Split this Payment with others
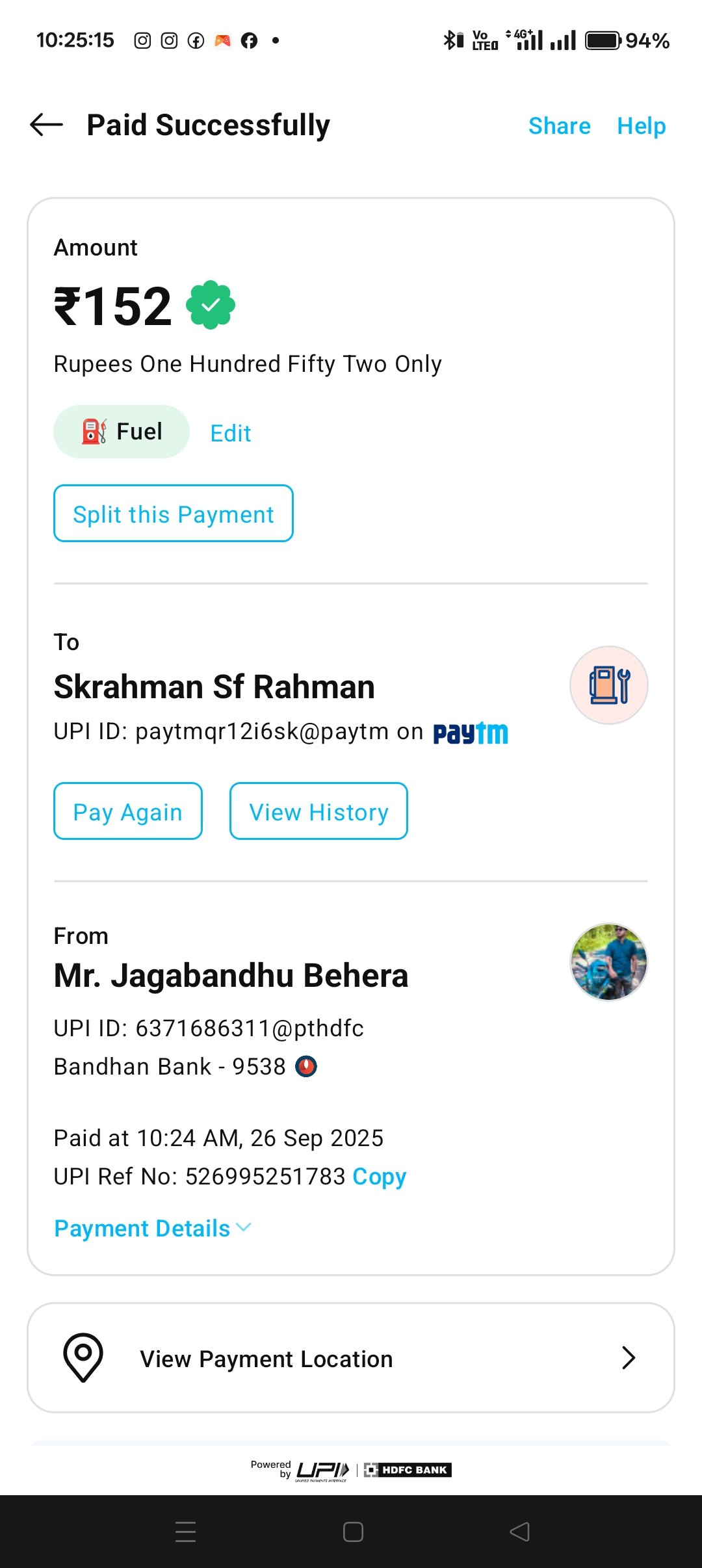This screenshot has height=1568, width=702. (174, 514)
